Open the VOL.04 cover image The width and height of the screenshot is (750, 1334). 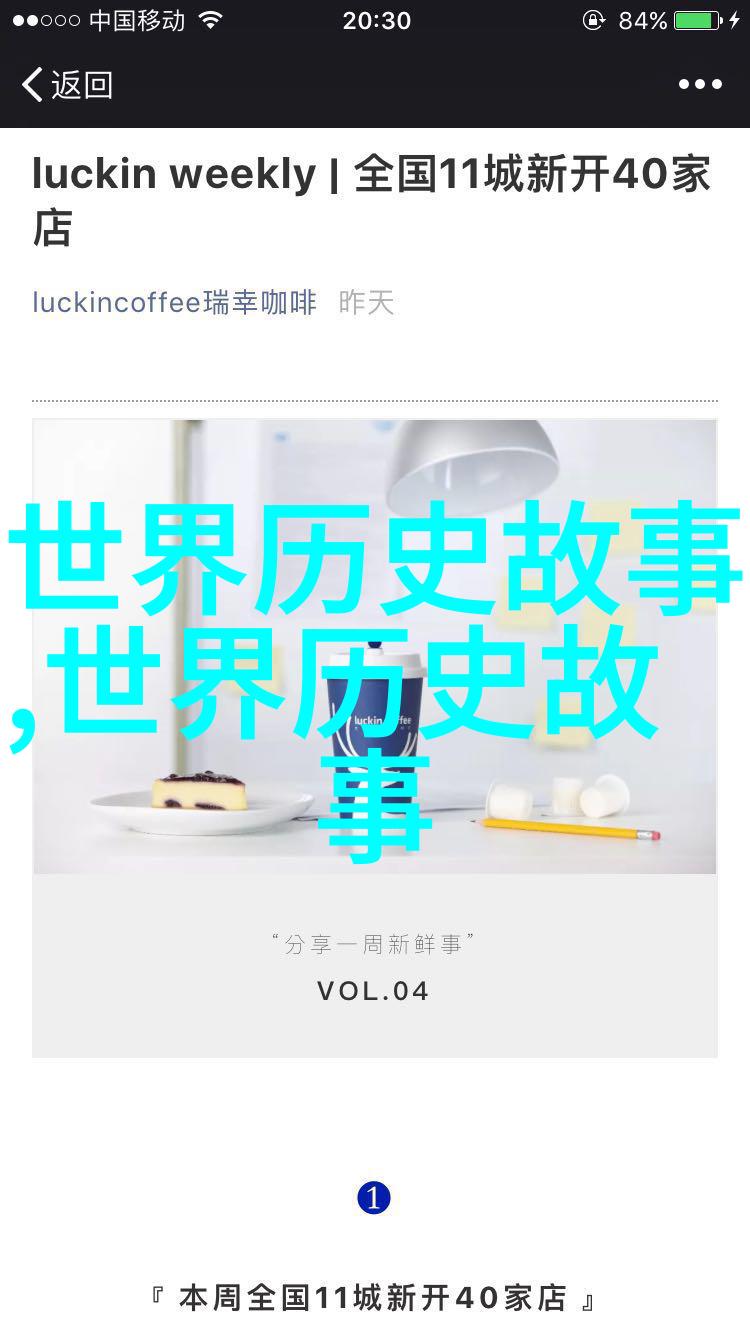374,738
